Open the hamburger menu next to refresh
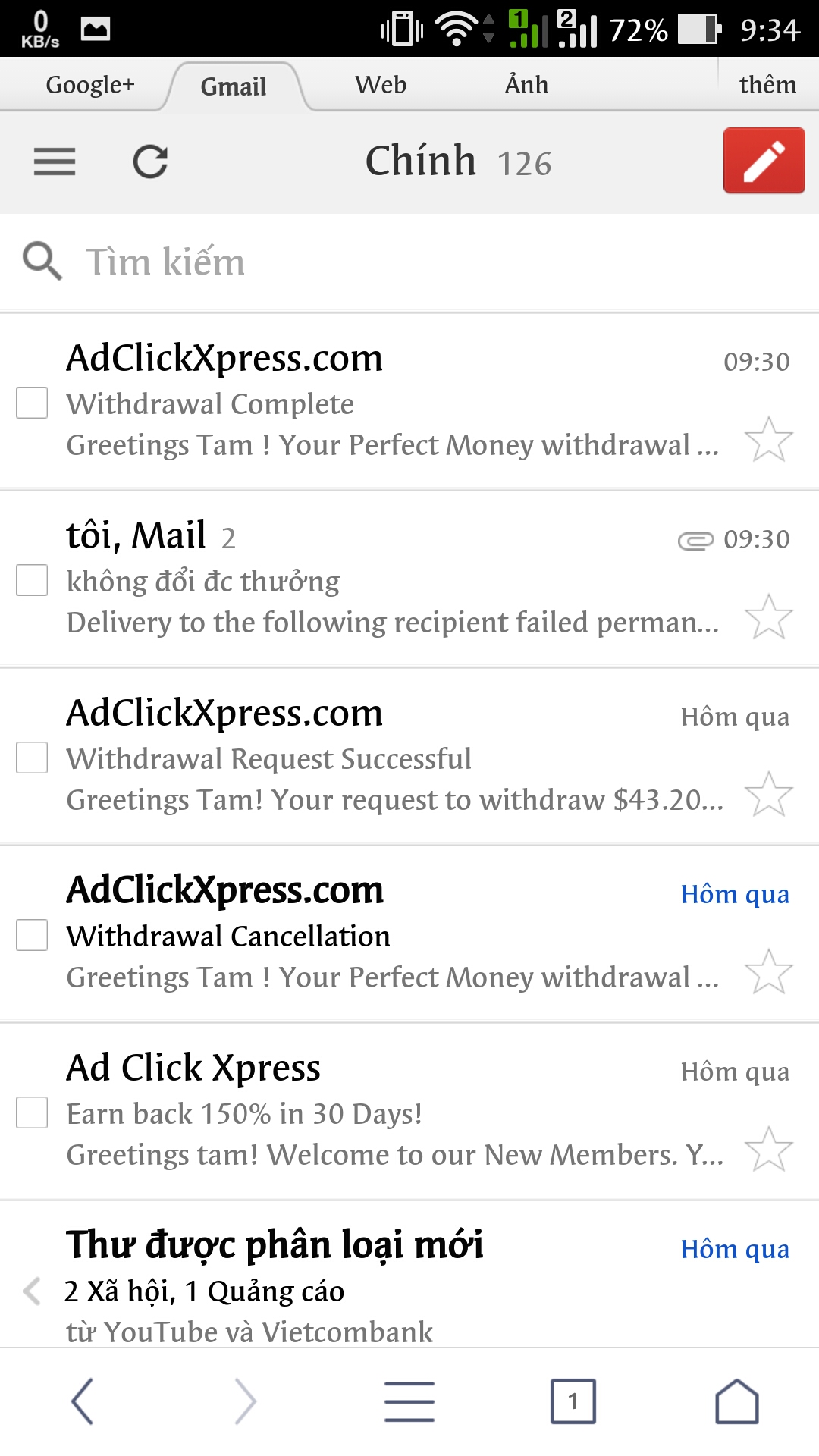Viewport: 819px width, 1456px height. (x=55, y=162)
